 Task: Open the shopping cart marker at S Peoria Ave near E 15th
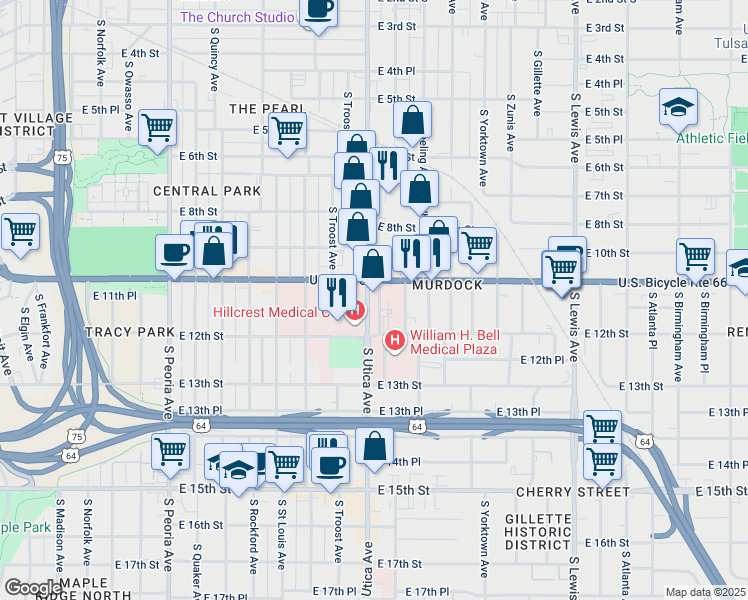[170, 456]
